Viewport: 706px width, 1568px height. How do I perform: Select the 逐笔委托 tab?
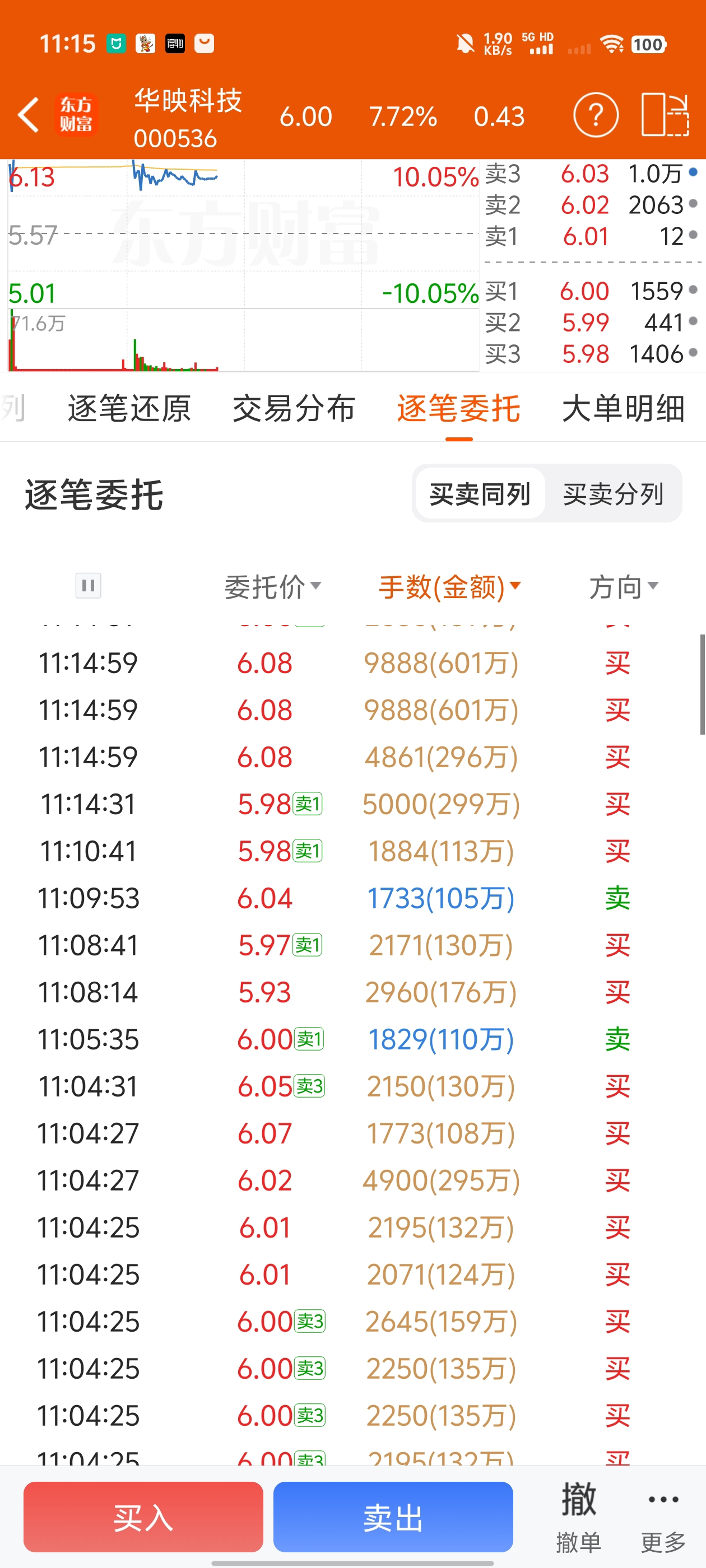(x=459, y=408)
